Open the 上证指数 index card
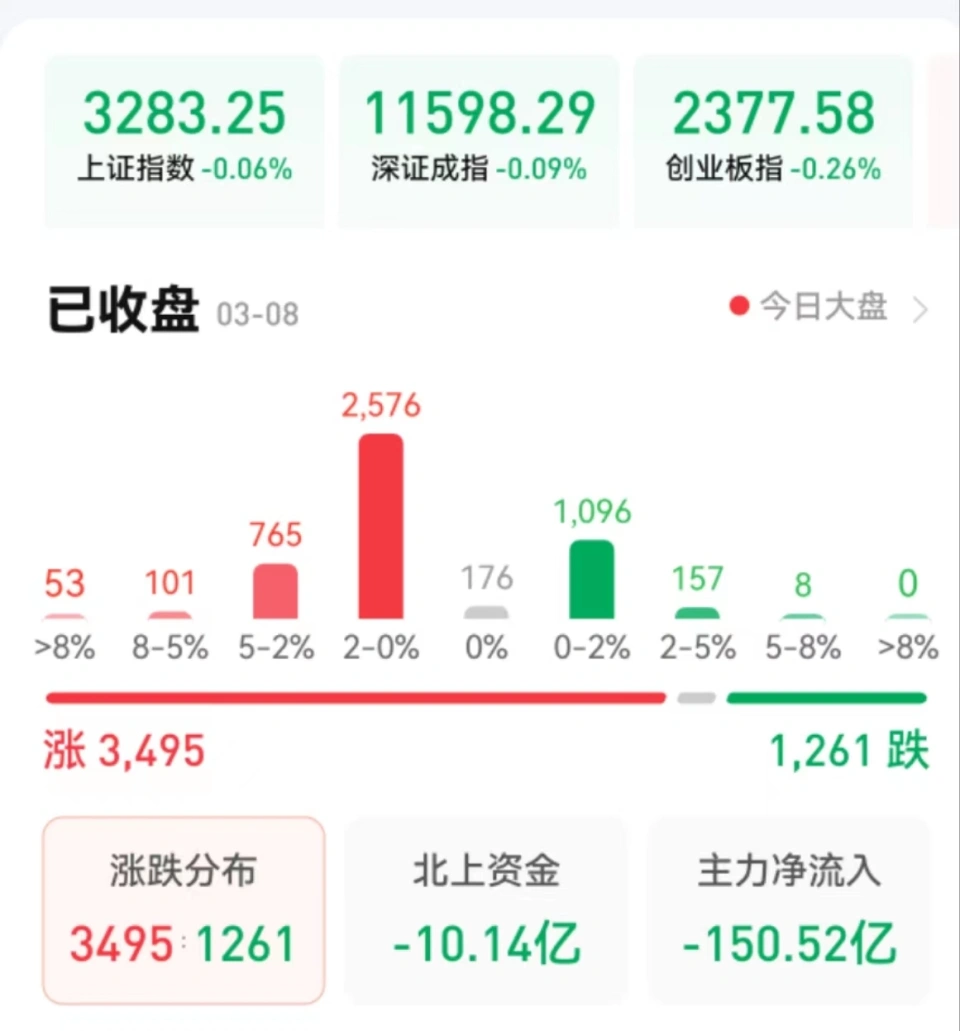The image size is (960, 1031). click(184, 140)
